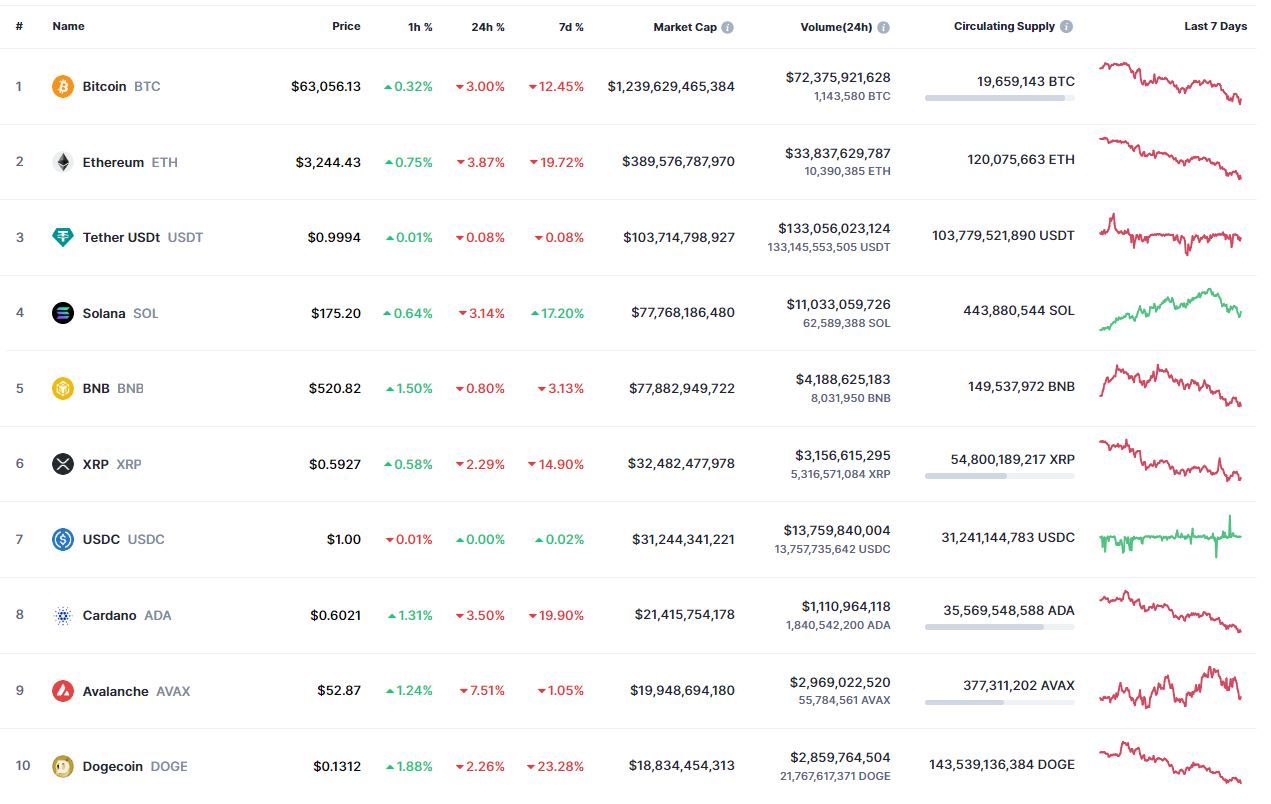Sort by 1h % change
Image resolution: width=1271 pixels, height=804 pixels.
point(420,27)
